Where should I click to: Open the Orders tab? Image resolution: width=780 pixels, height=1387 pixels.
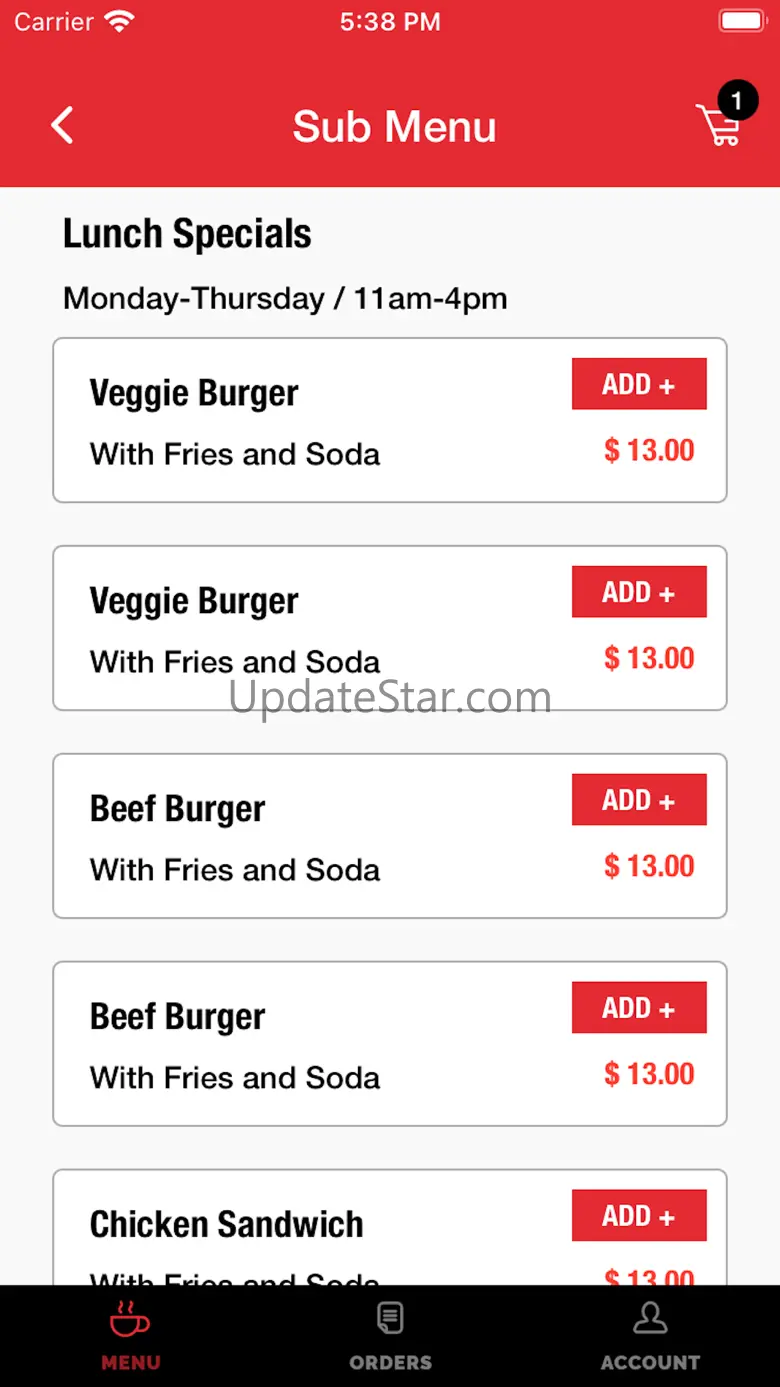tap(390, 1336)
